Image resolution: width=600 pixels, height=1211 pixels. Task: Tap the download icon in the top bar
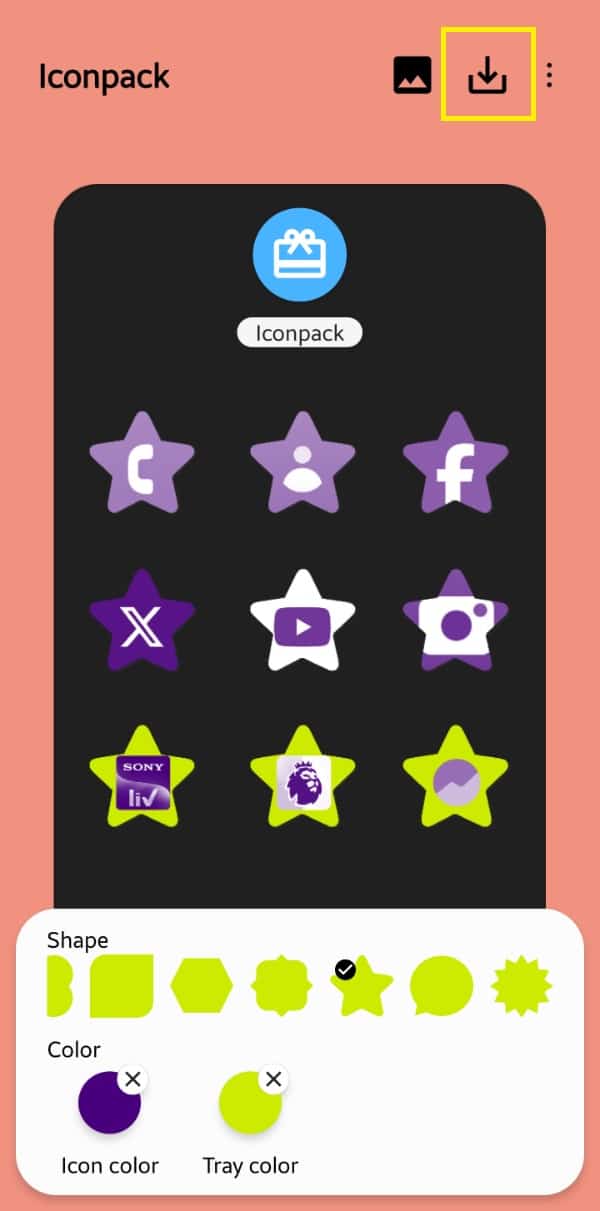(x=488, y=76)
